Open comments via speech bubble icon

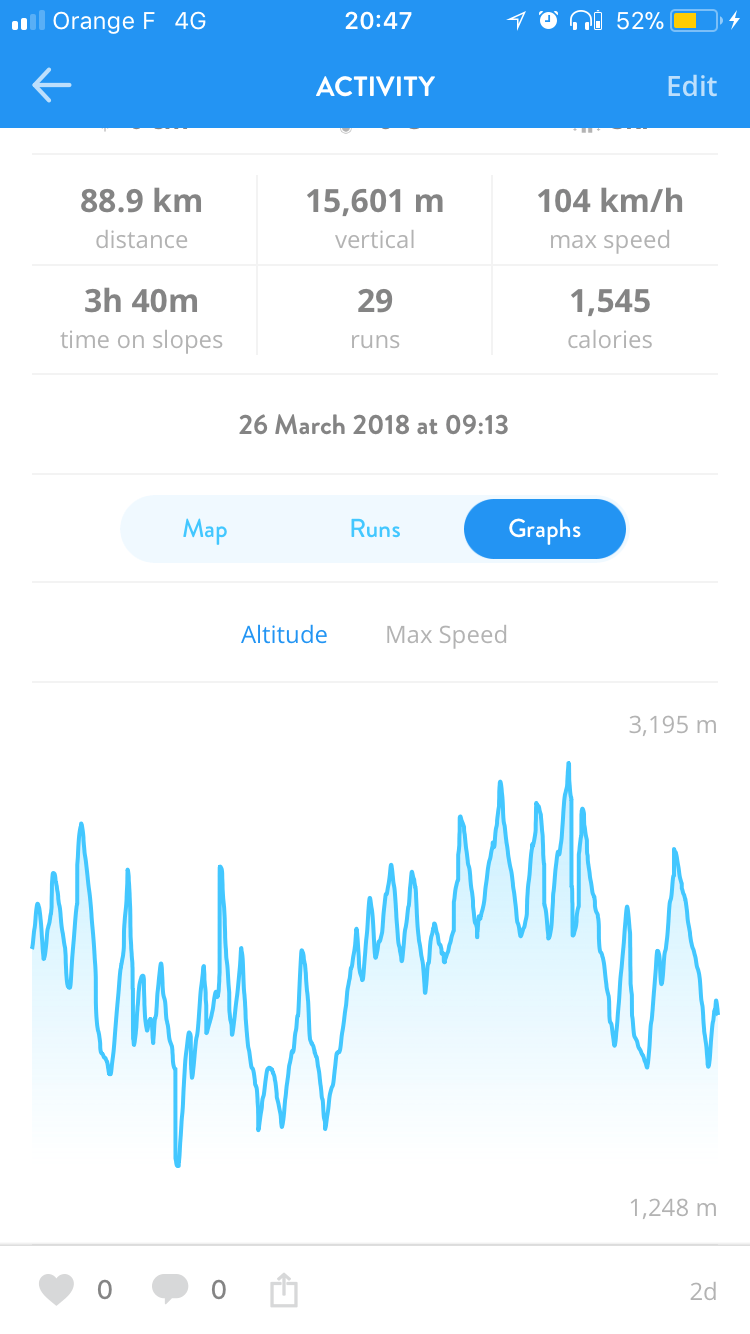point(170,1290)
